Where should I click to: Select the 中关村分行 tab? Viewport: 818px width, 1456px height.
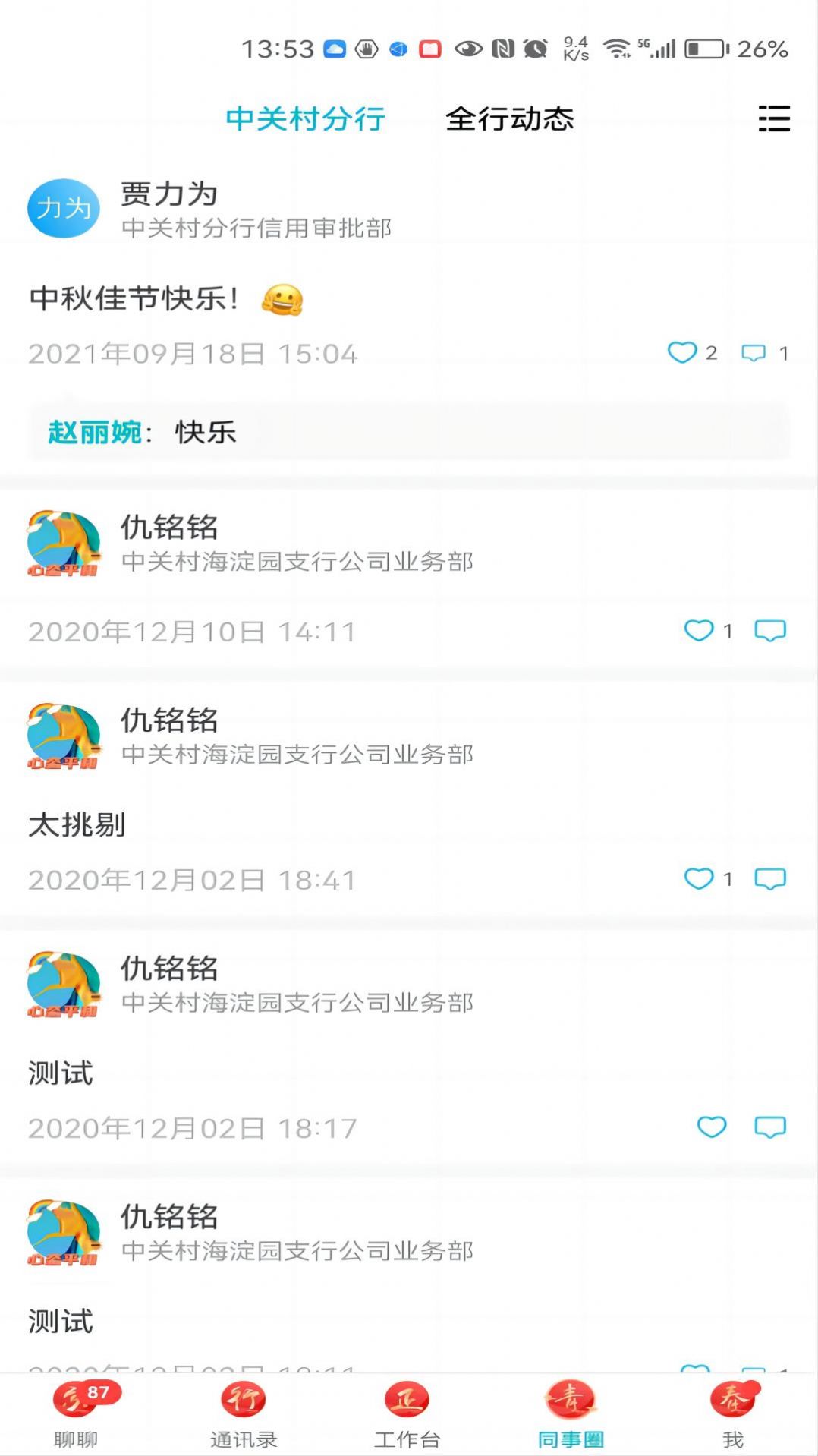(x=306, y=119)
